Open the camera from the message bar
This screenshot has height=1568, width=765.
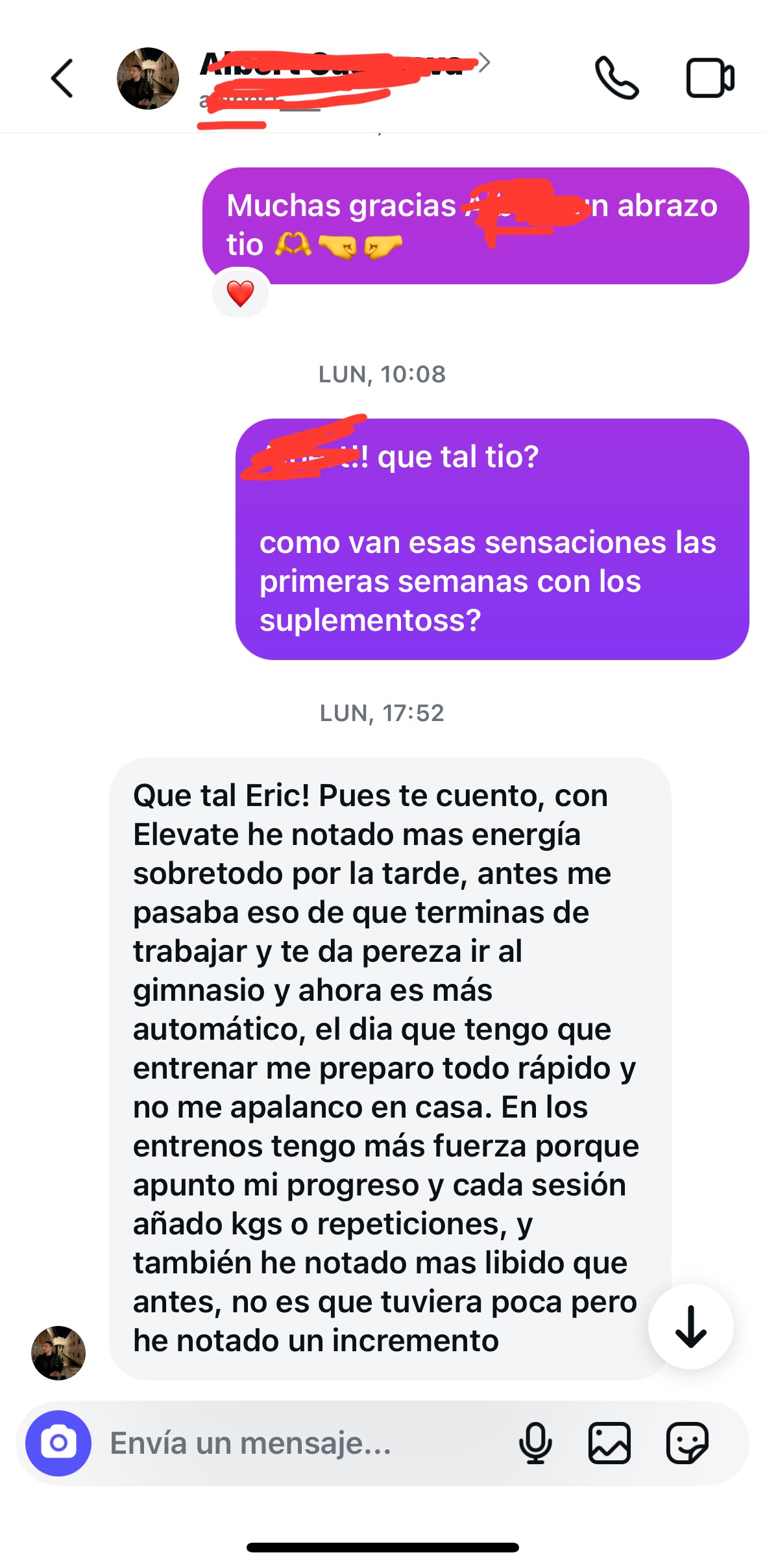coord(58,1443)
